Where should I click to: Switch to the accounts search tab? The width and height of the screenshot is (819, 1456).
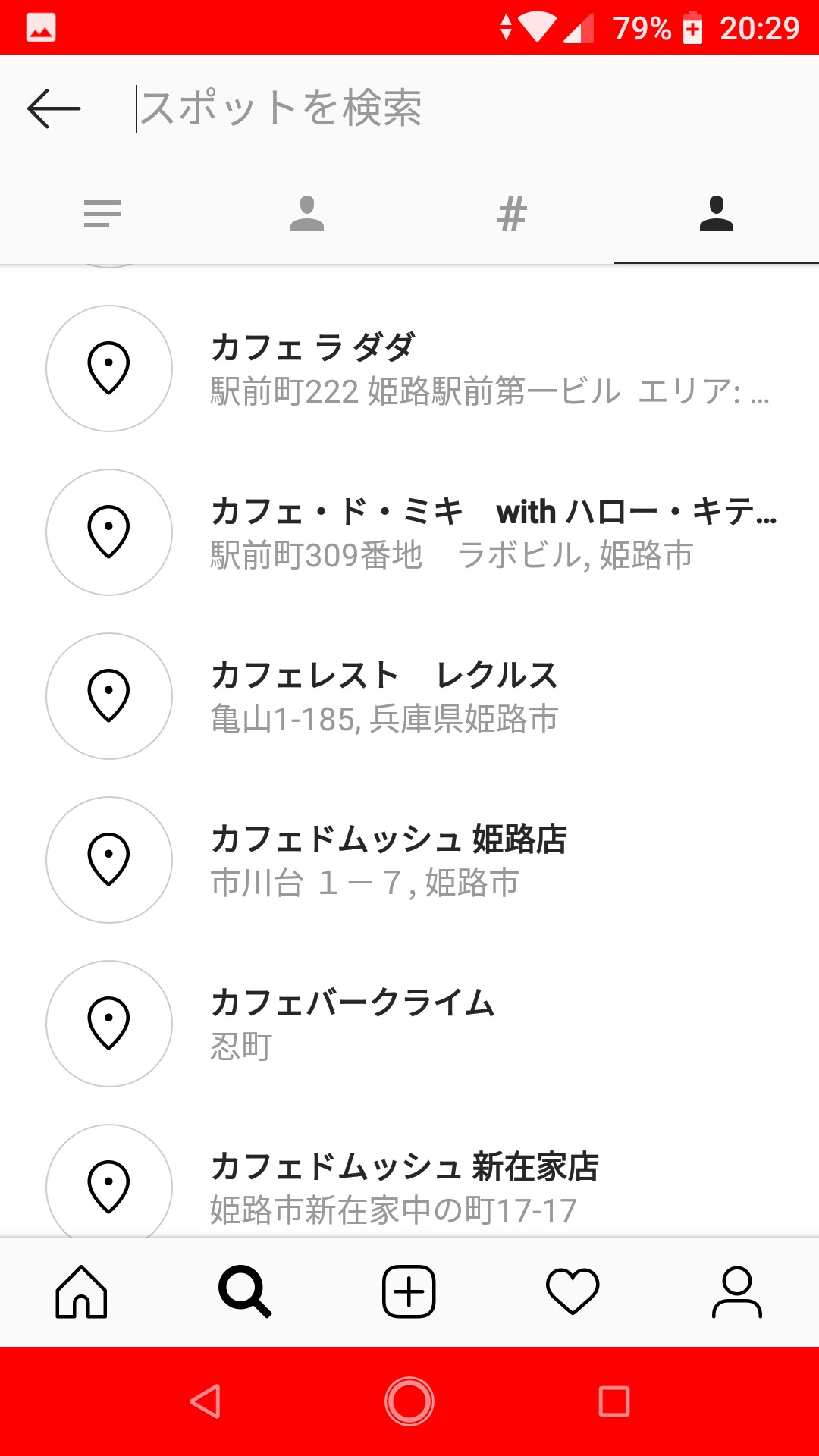(x=307, y=214)
